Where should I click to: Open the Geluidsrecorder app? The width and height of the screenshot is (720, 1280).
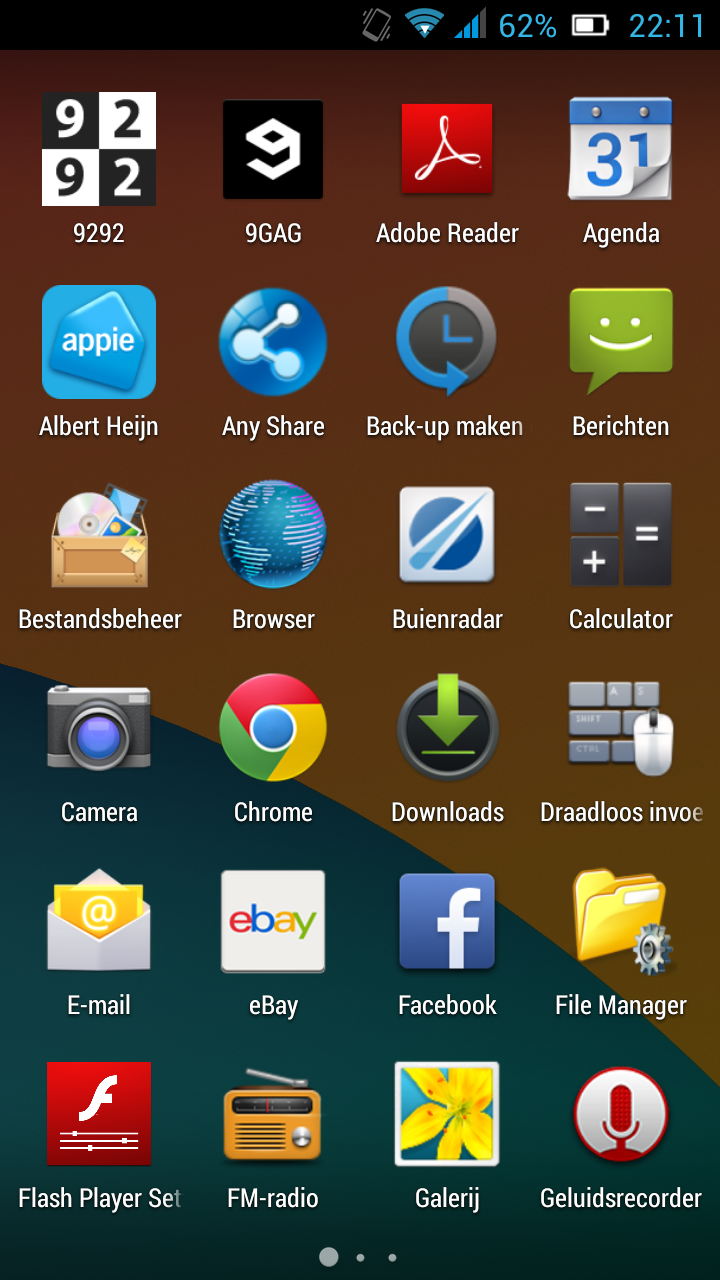click(x=621, y=1114)
